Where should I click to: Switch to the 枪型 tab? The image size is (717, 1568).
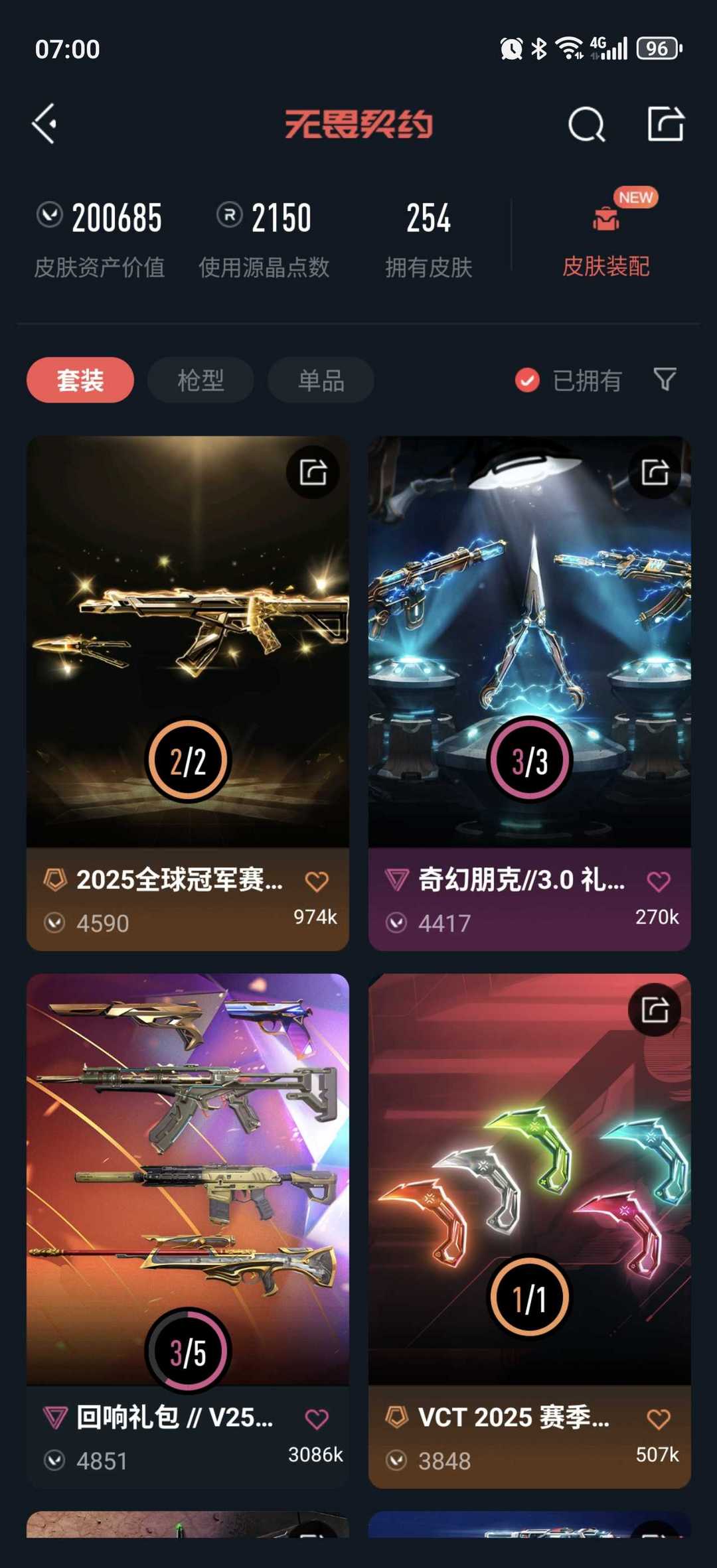click(x=200, y=379)
